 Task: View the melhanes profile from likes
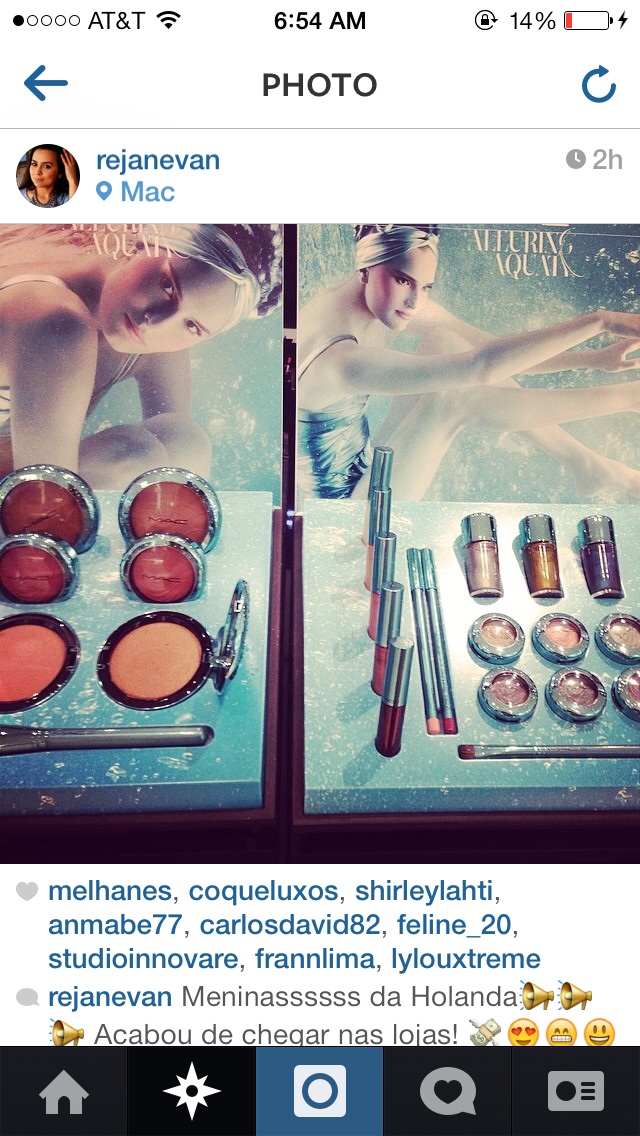(x=111, y=891)
